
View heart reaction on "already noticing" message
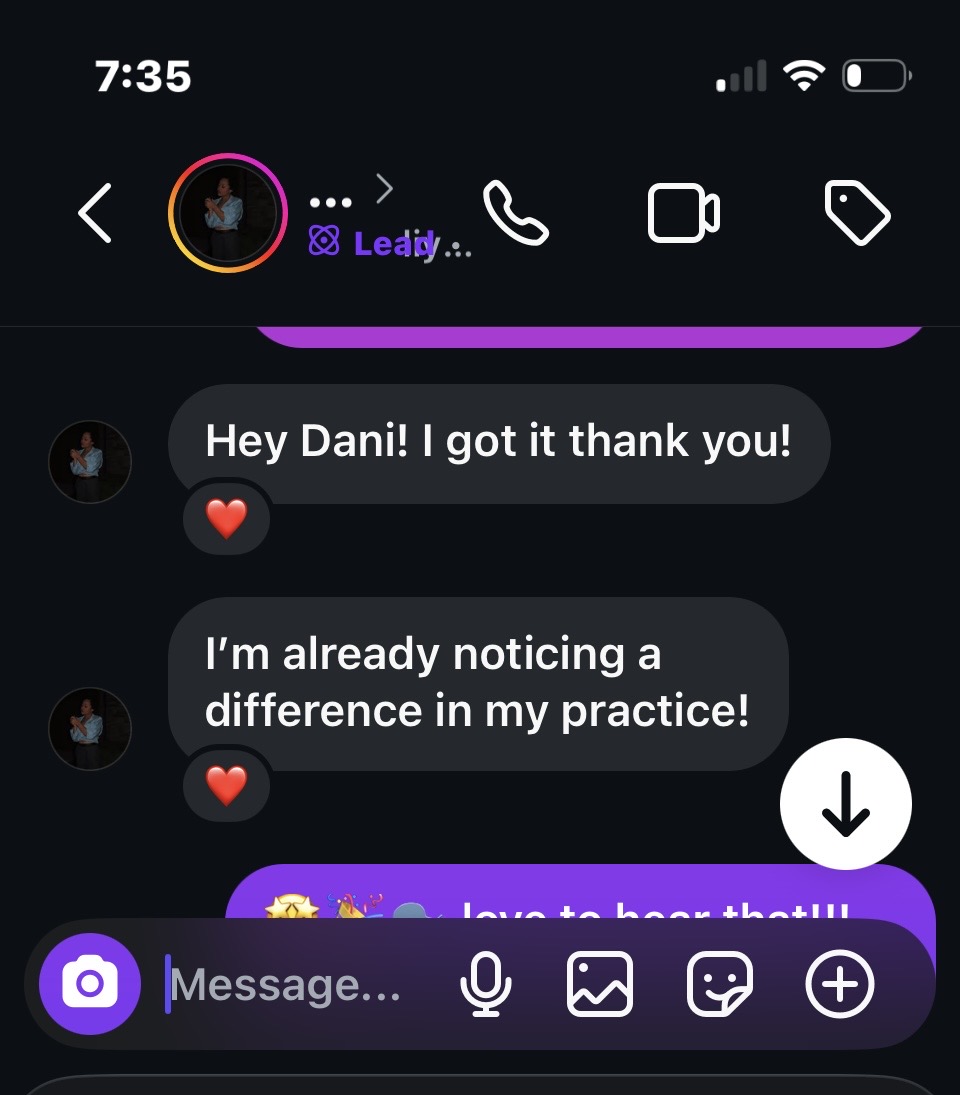coord(226,786)
